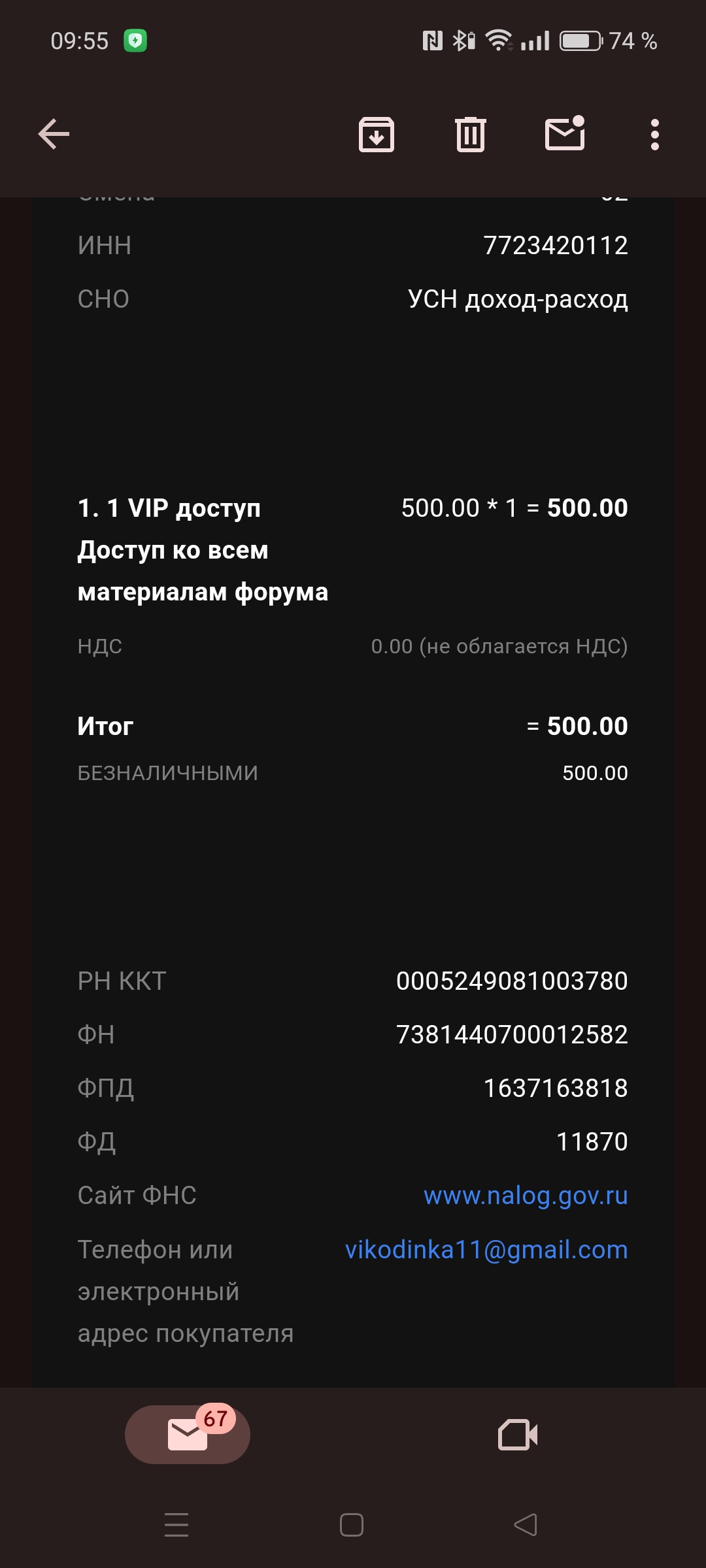The image size is (706, 1568).
Task: Tap the system home button
Action: coord(352,1525)
